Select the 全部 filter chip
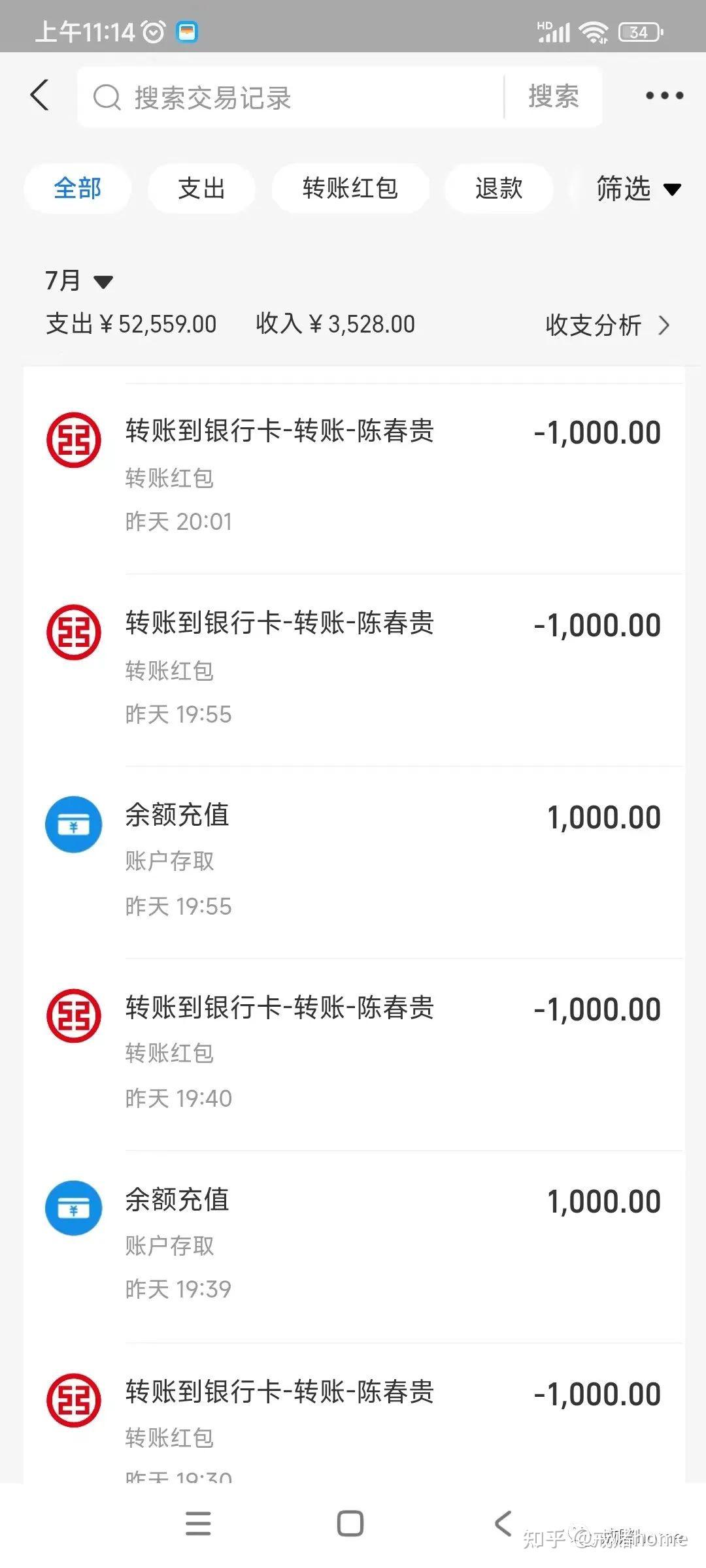 [x=77, y=189]
